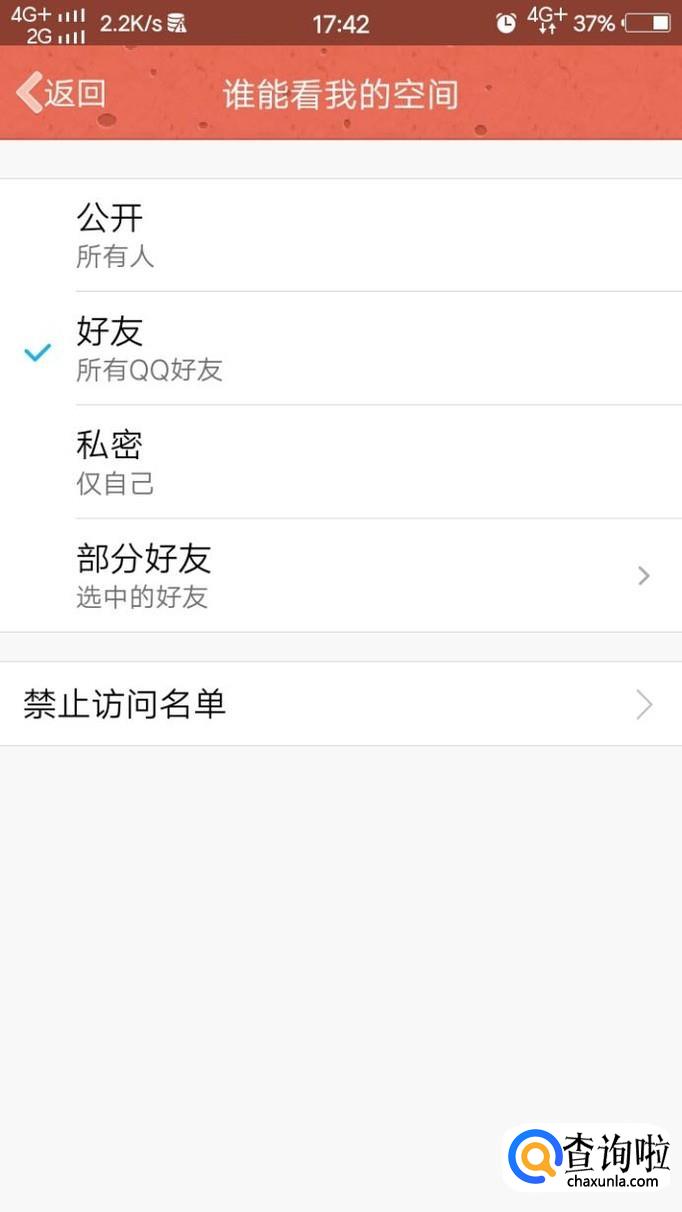682x1212 pixels.
Task: Choose 好友 so all QQ friends can view
Action: pyautogui.click(x=340, y=348)
